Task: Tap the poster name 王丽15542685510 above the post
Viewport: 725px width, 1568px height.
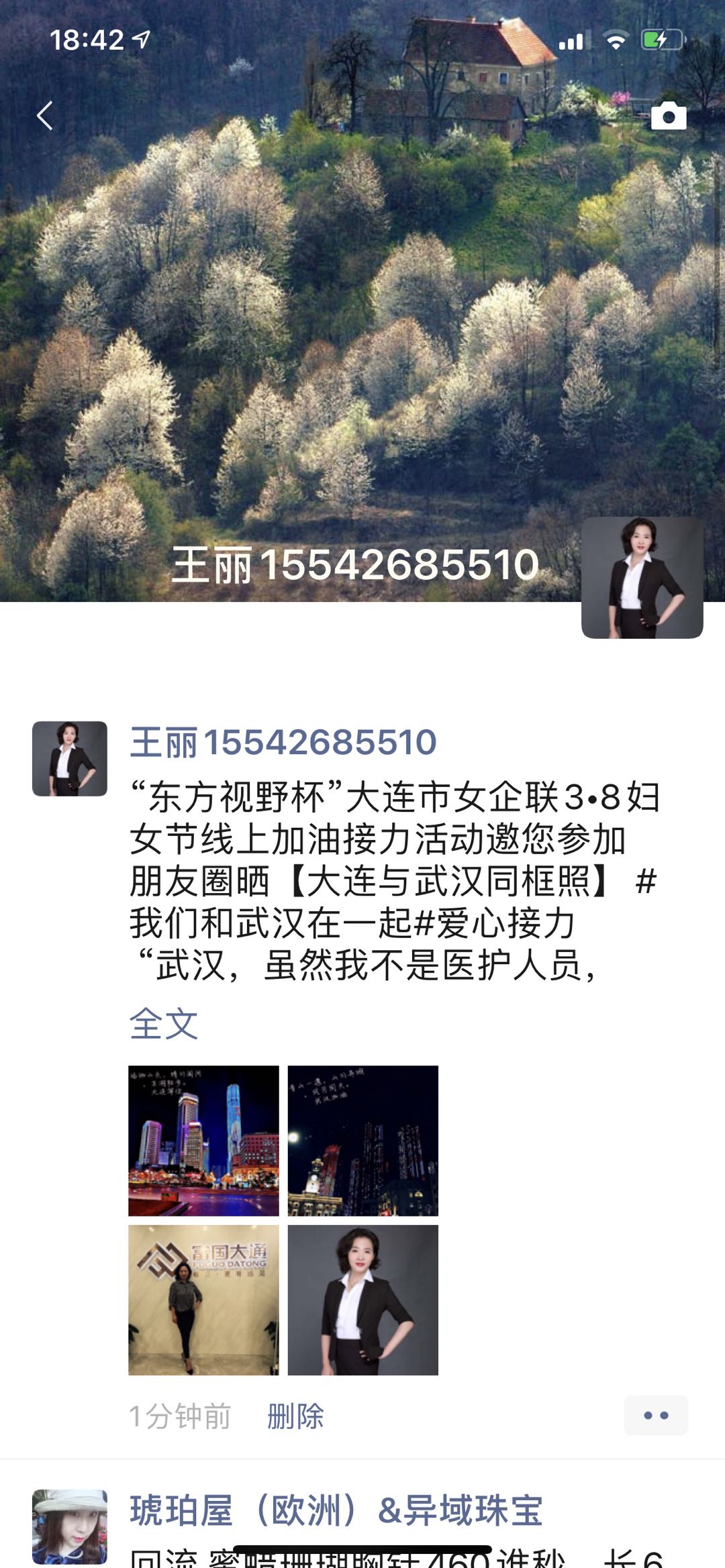Action: [x=283, y=743]
